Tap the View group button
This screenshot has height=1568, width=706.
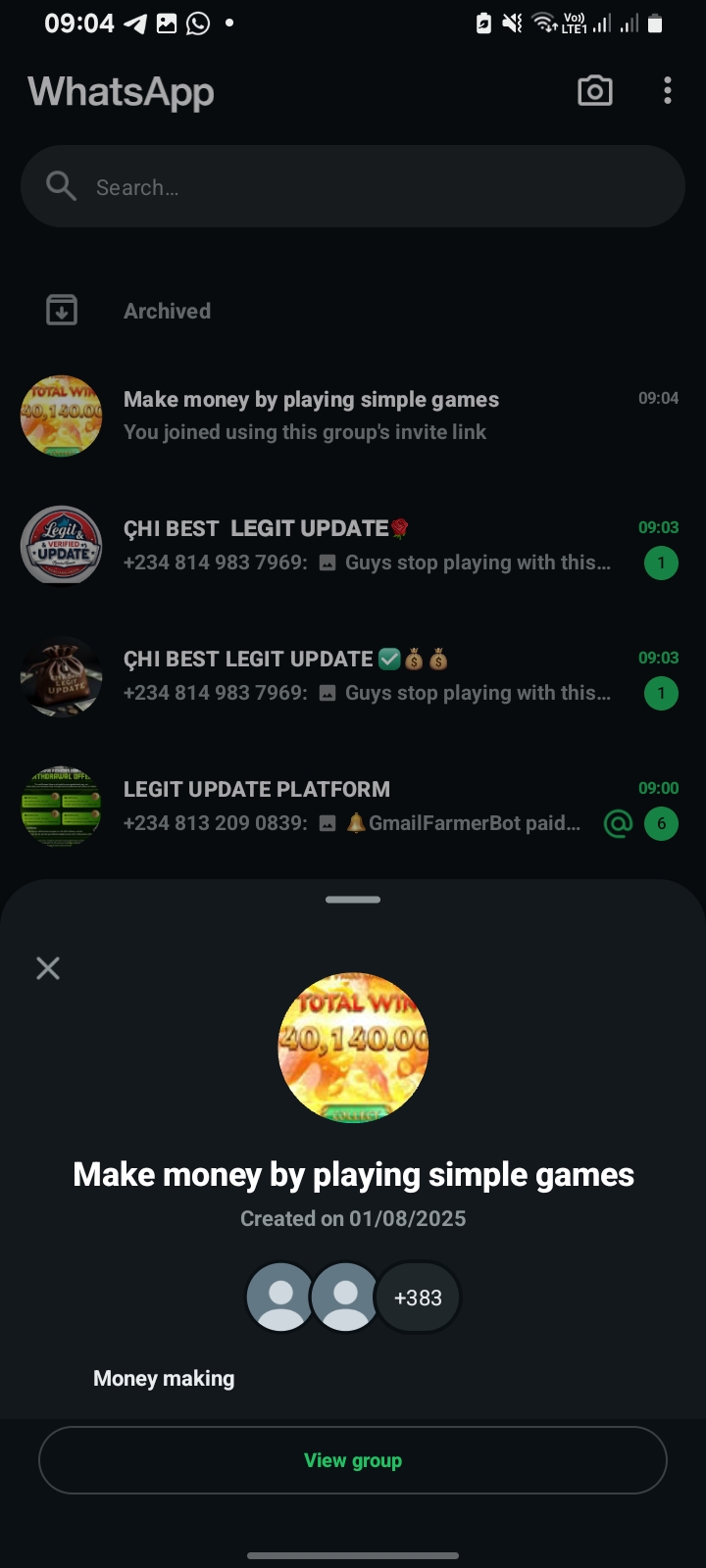tap(353, 1460)
